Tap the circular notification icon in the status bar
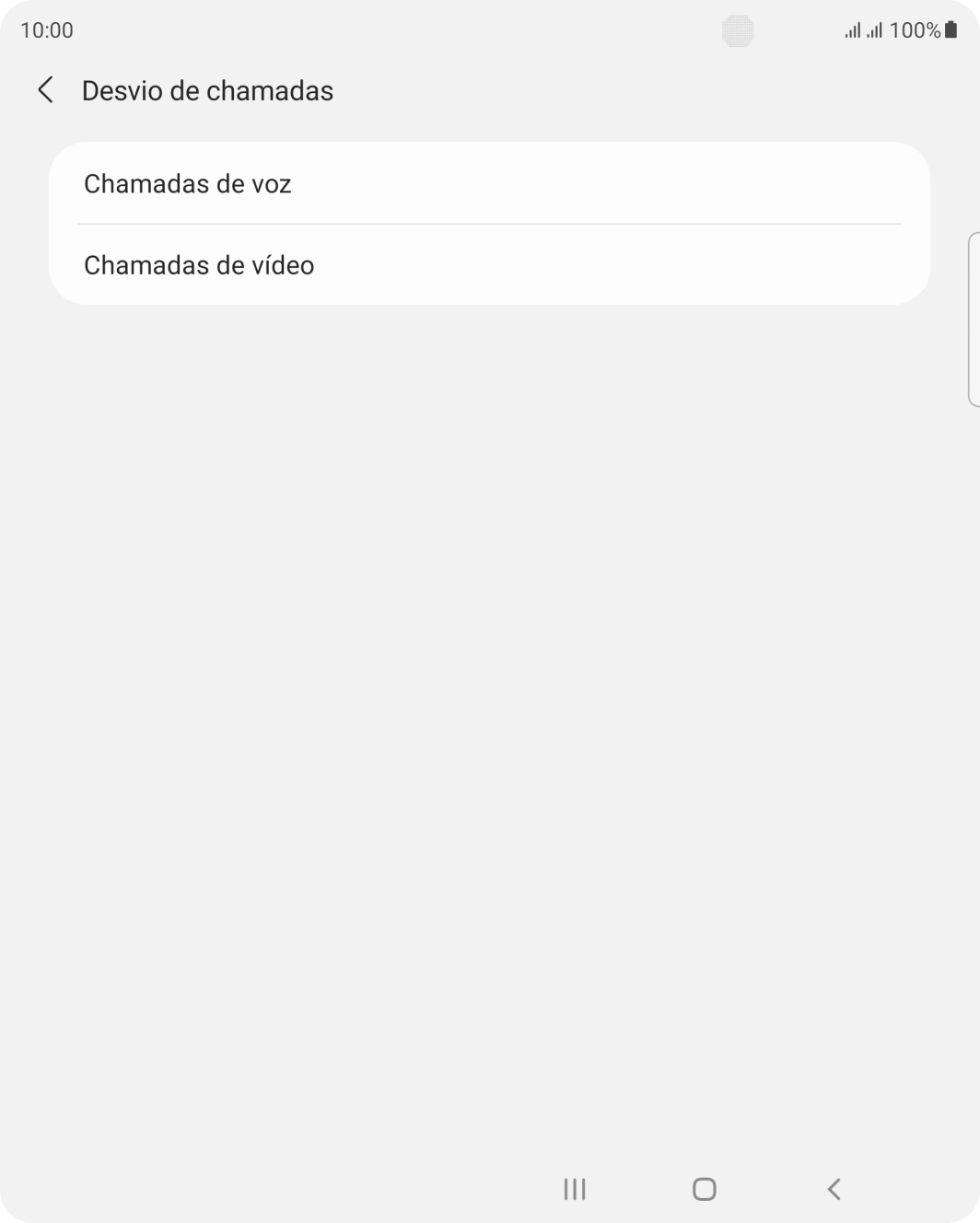 click(738, 29)
